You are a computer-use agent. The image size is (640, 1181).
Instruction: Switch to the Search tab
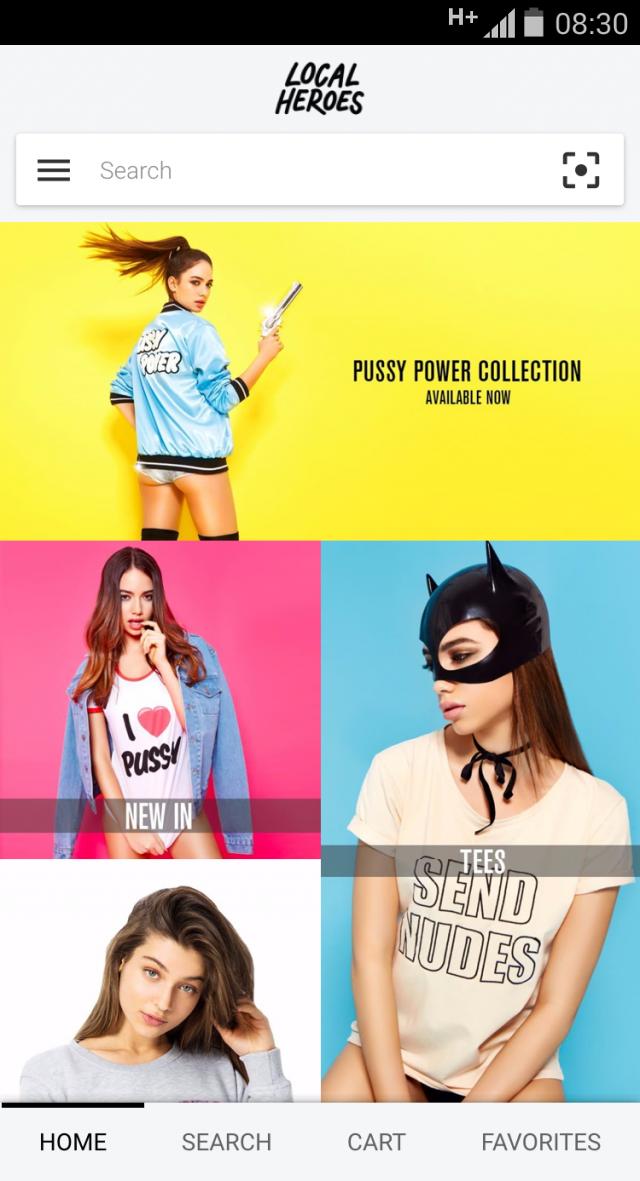(226, 1142)
